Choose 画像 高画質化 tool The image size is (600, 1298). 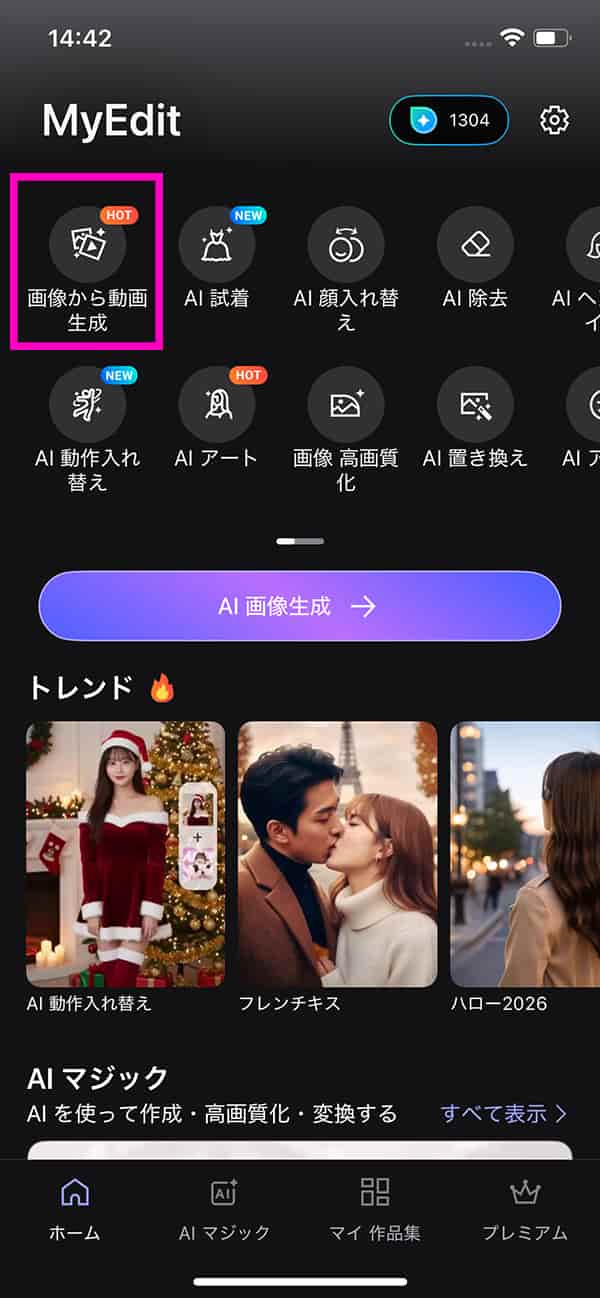click(346, 405)
